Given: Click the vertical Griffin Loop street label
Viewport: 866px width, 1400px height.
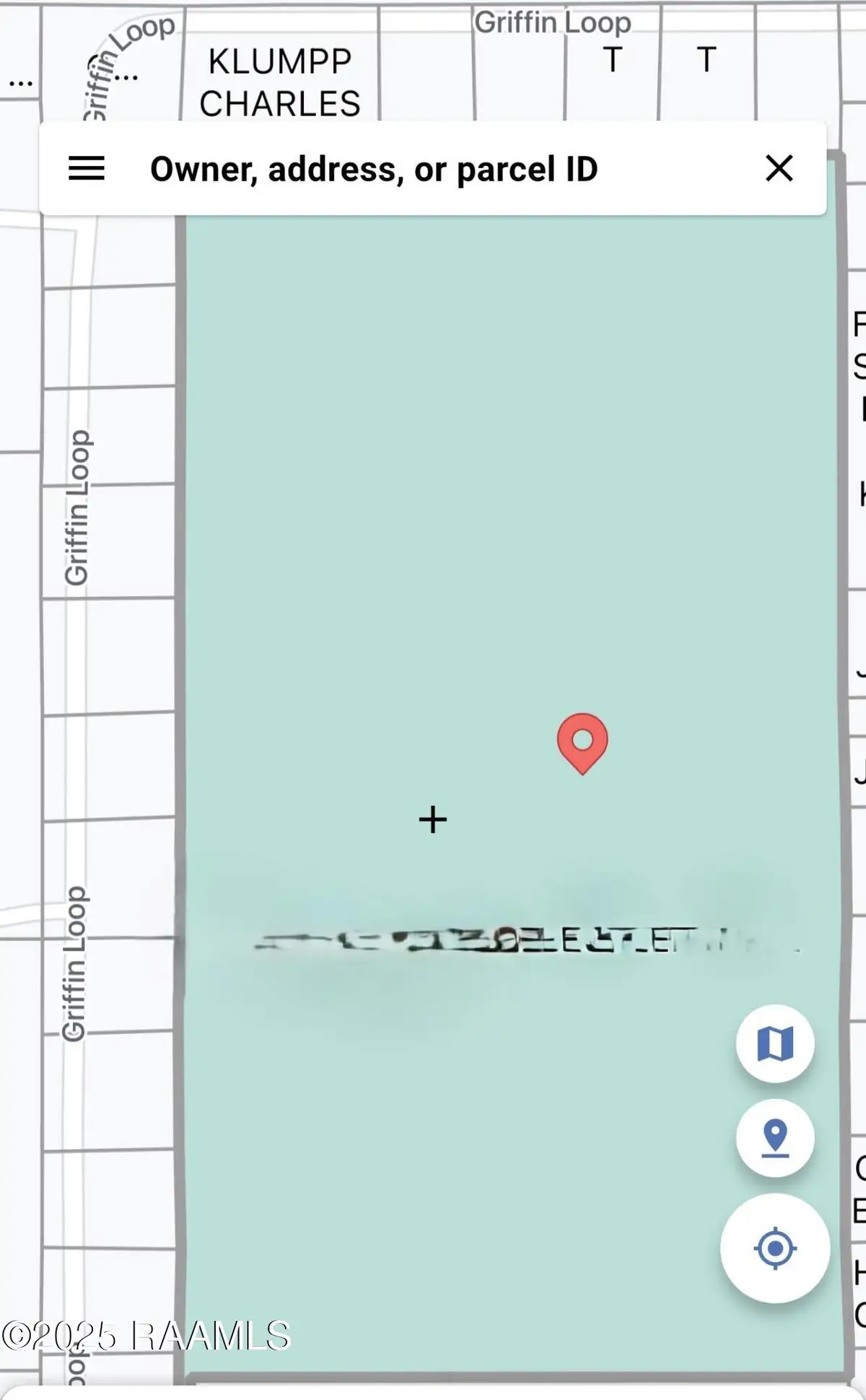Looking at the screenshot, I should tap(78, 505).
